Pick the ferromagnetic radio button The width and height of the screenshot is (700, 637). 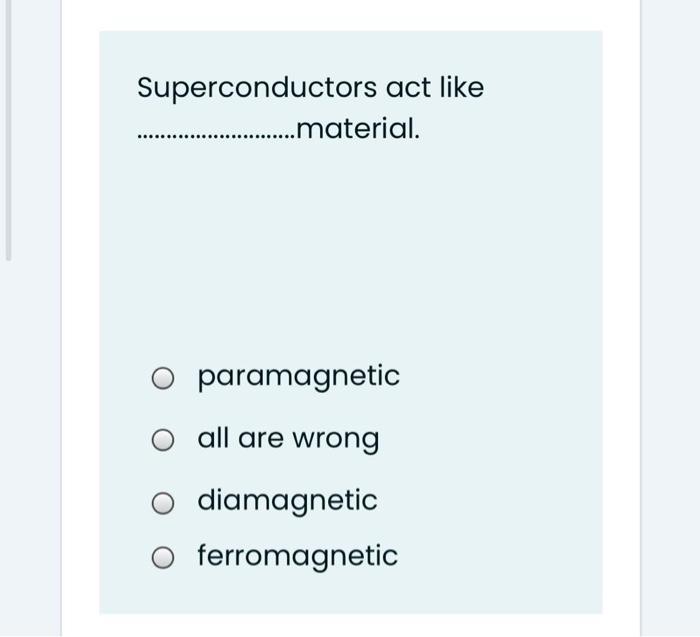point(163,558)
